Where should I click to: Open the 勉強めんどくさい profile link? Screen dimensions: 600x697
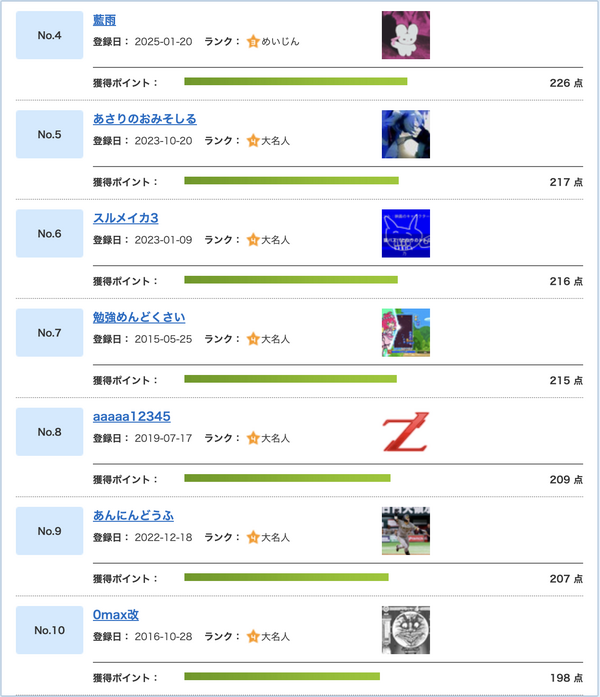click(139, 317)
